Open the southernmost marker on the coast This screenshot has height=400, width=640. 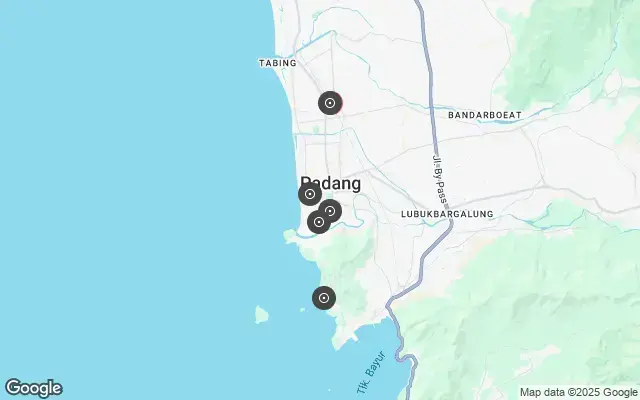click(323, 297)
